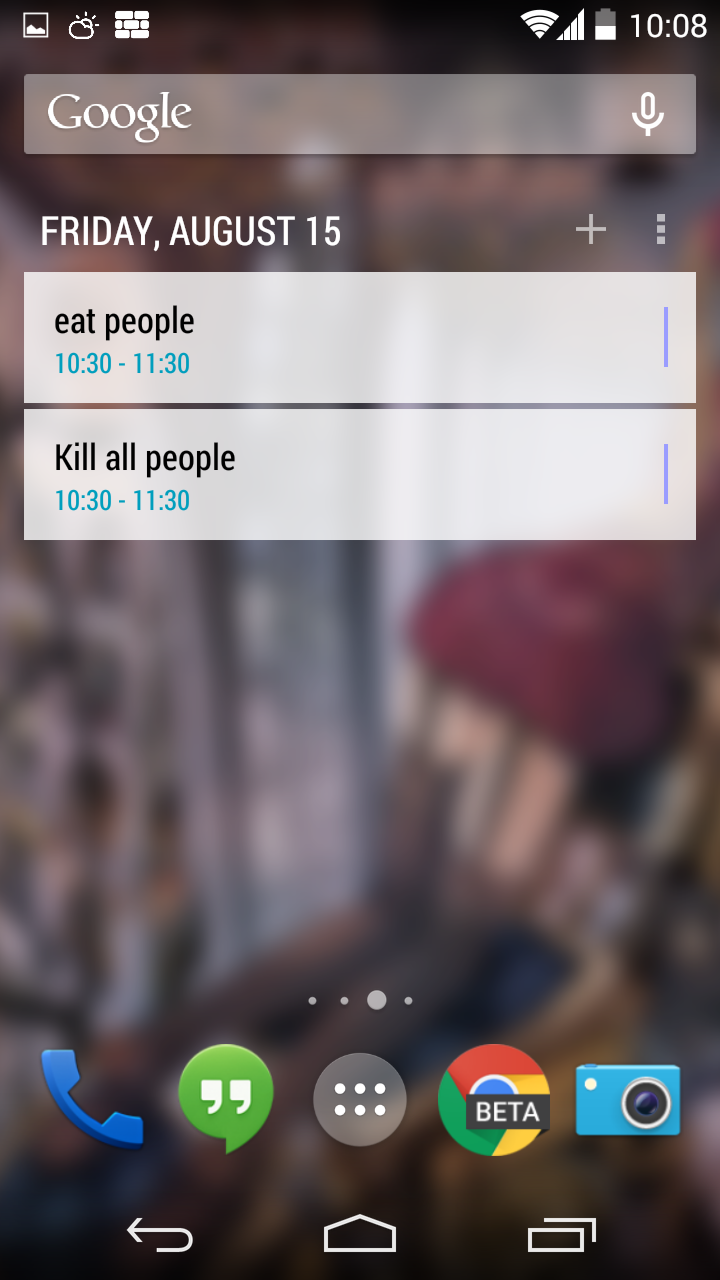This screenshot has width=720, height=1280.
Task: Open the recent apps overview
Action: pyautogui.click(x=561, y=1236)
